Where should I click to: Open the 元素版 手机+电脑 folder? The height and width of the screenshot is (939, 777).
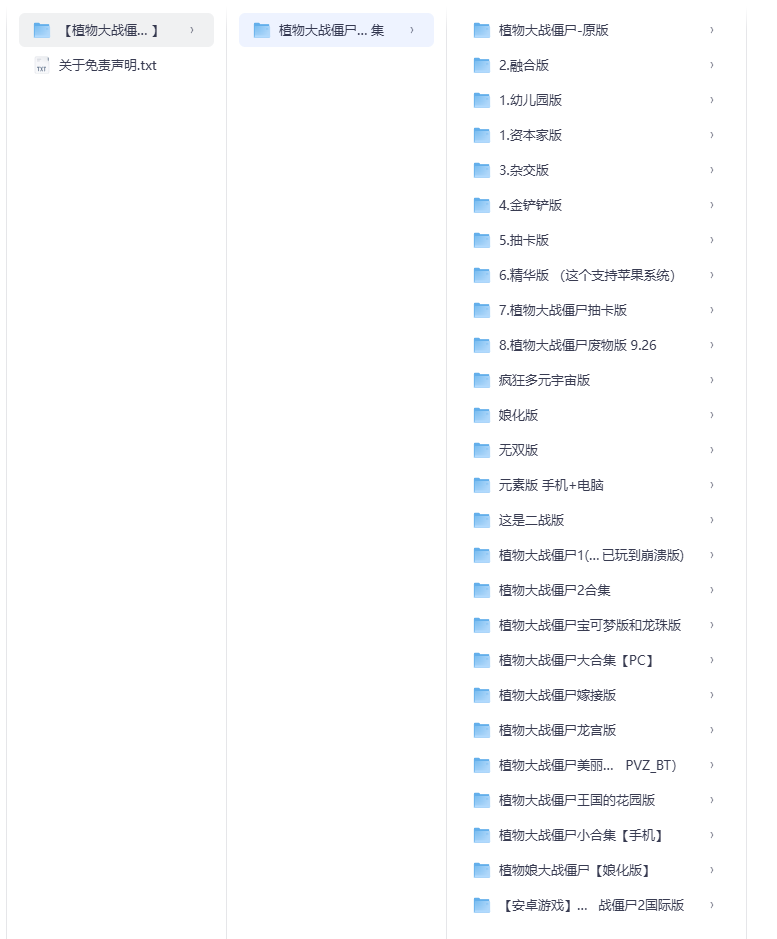pyautogui.click(x=551, y=485)
